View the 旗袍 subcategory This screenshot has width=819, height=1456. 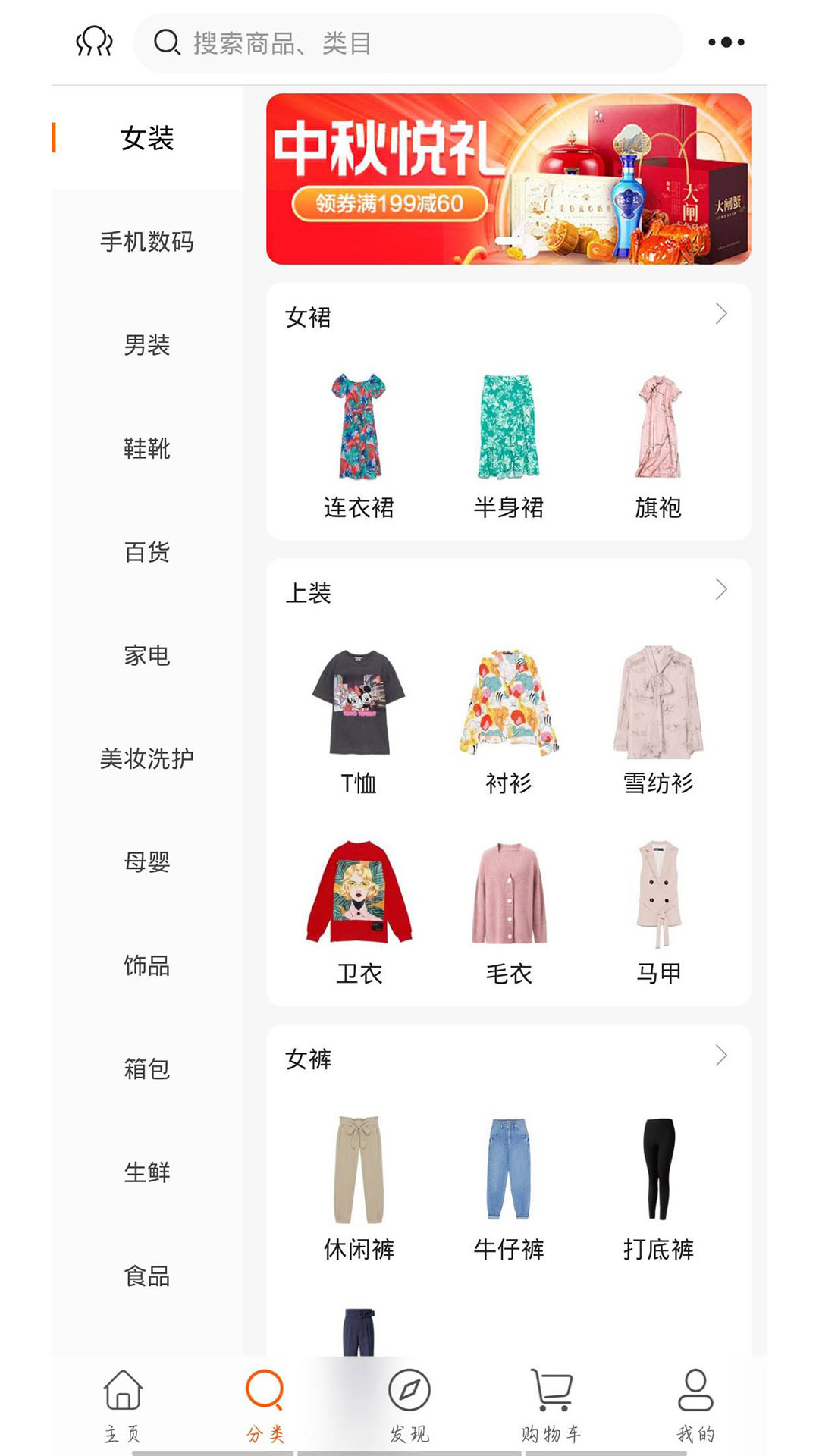(658, 444)
